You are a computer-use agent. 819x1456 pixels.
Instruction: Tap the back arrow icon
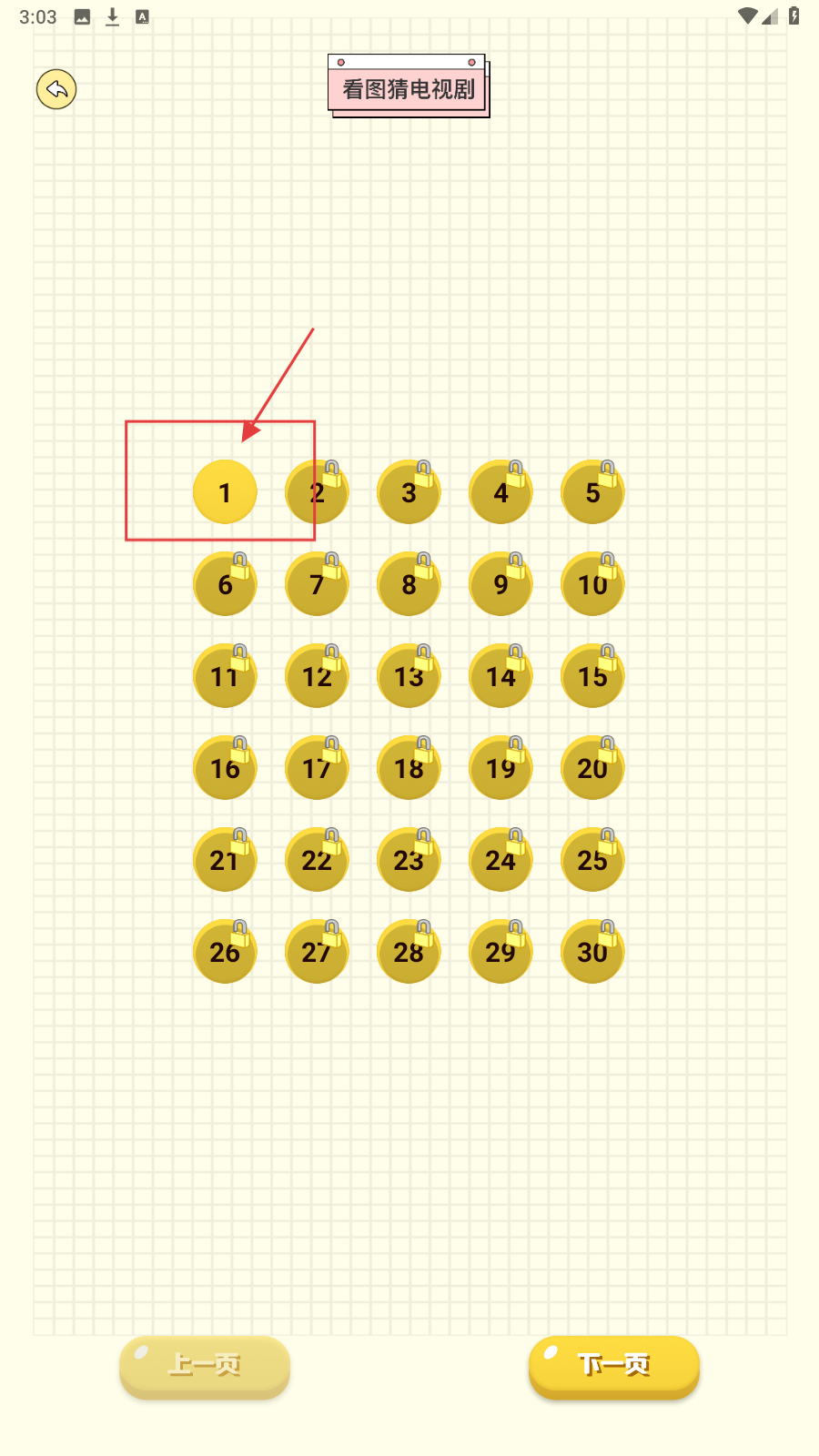click(56, 89)
